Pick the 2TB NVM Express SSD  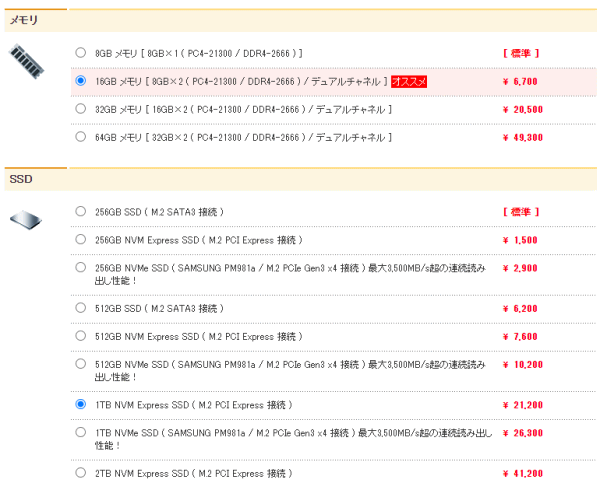coord(80,472)
